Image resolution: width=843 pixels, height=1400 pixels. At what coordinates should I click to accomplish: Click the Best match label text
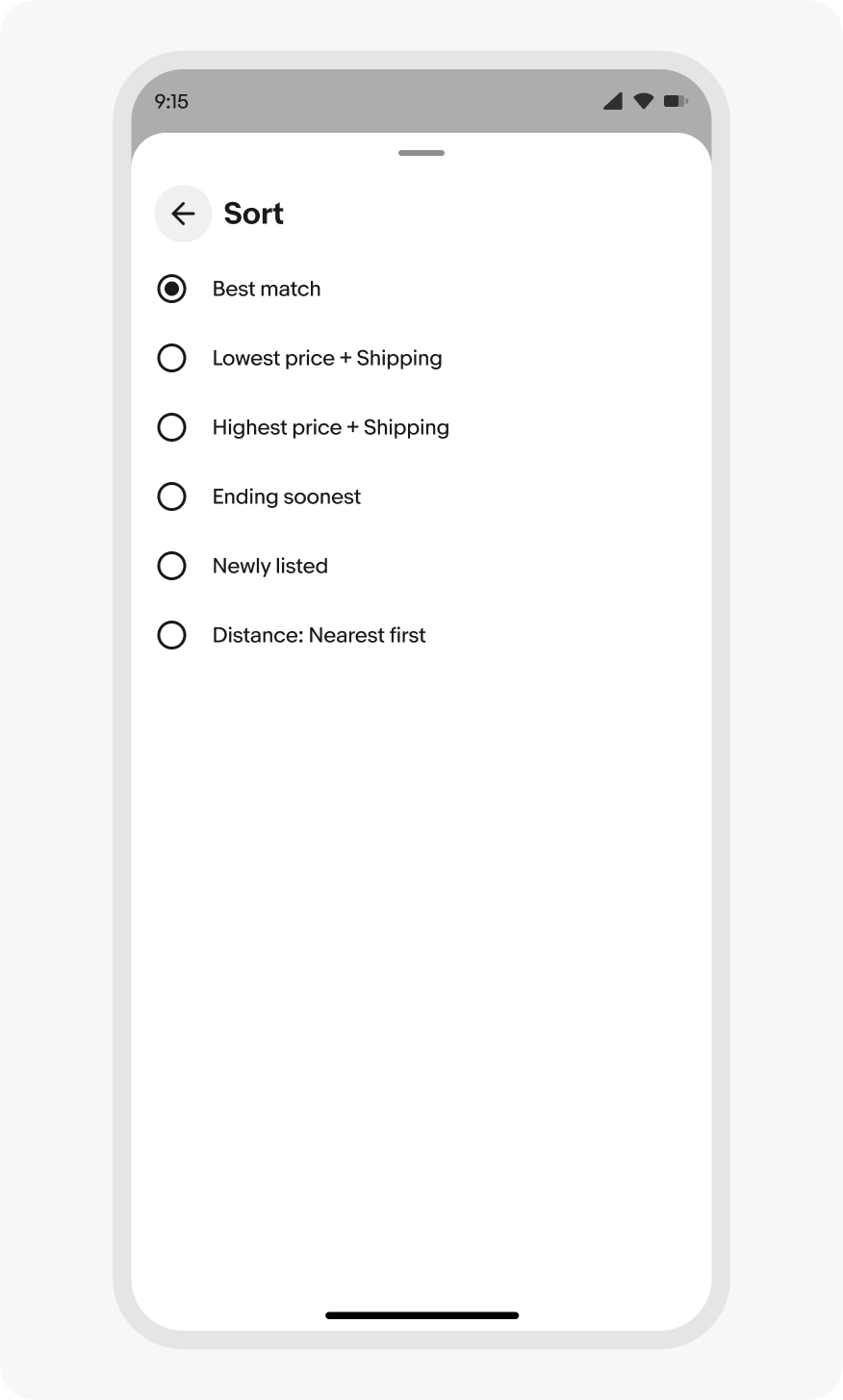[267, 289]
